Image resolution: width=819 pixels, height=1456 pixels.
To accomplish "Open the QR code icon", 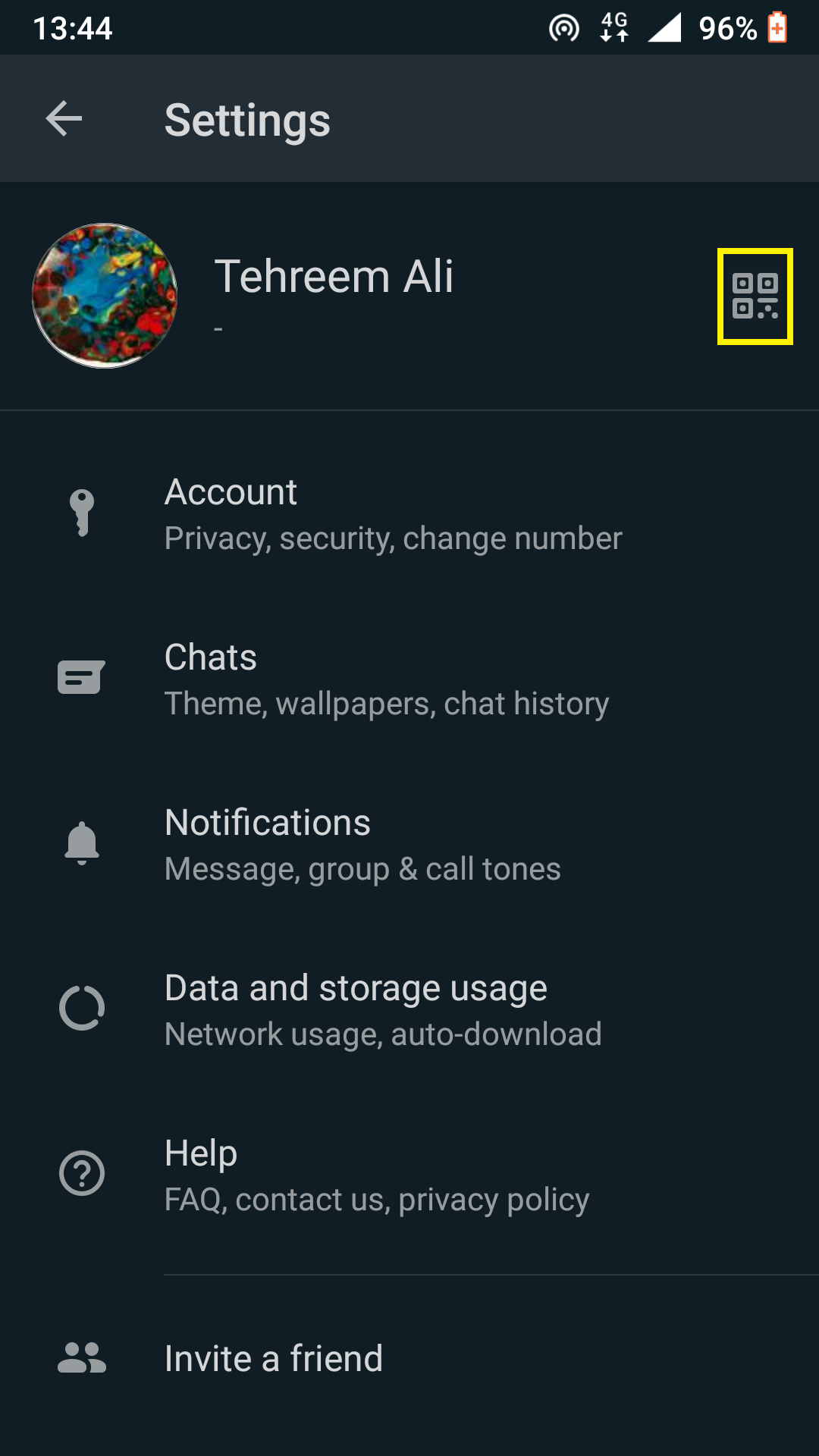I will 755,297.
